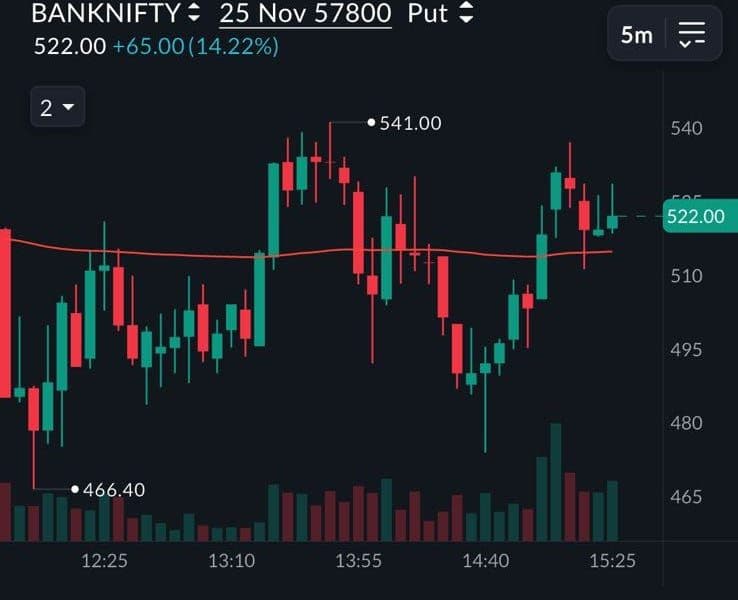Screen dimensions: 738x600
Task: Expand the indicators dropdown showing 2
Action: click(x=57, y=108)
